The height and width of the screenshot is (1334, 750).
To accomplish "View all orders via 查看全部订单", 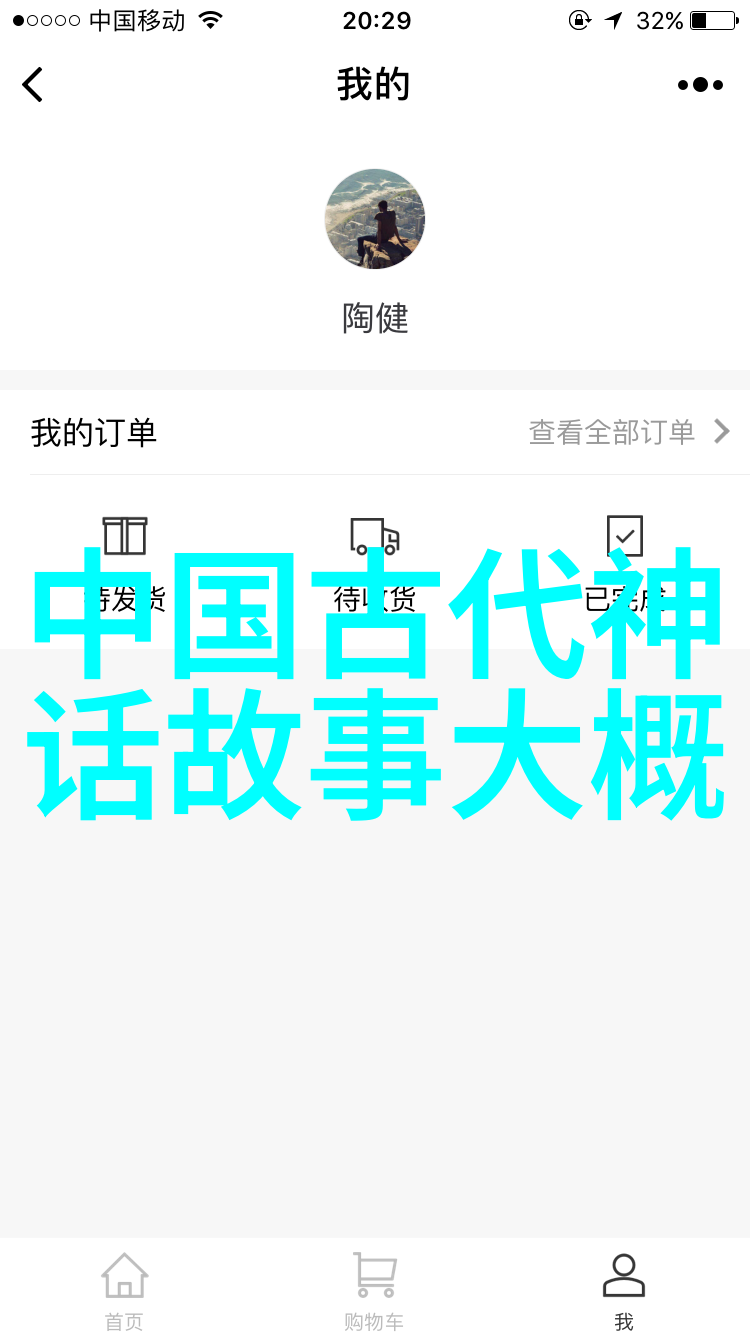I will (x=629, y=432).
